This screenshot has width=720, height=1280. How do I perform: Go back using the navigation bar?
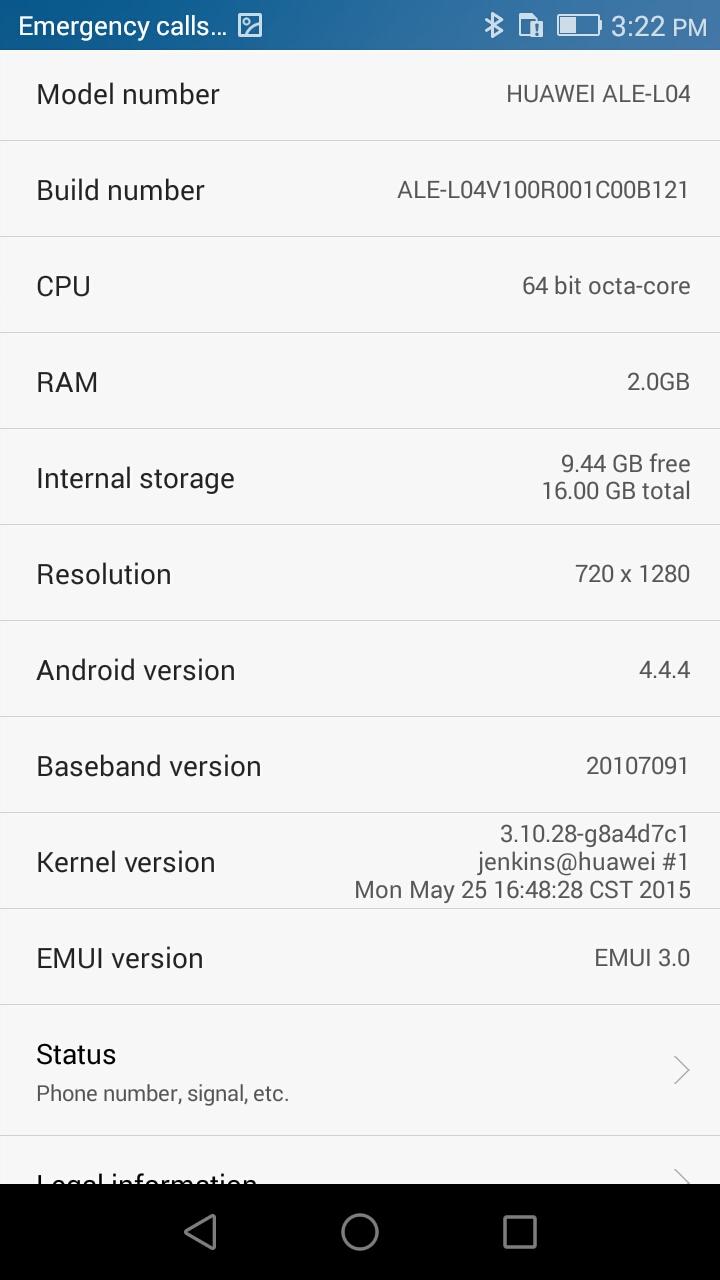pos(201,1232)
